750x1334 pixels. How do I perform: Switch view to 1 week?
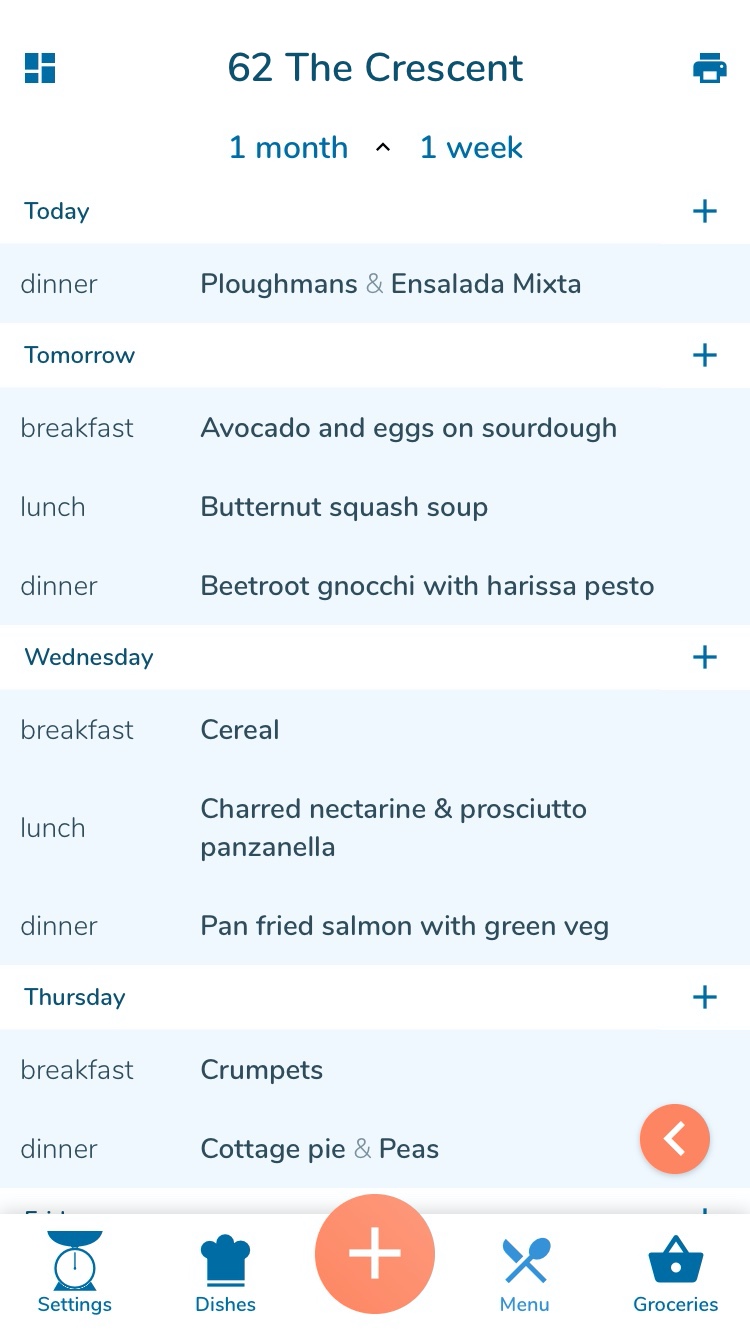click(x=470, y=147)
